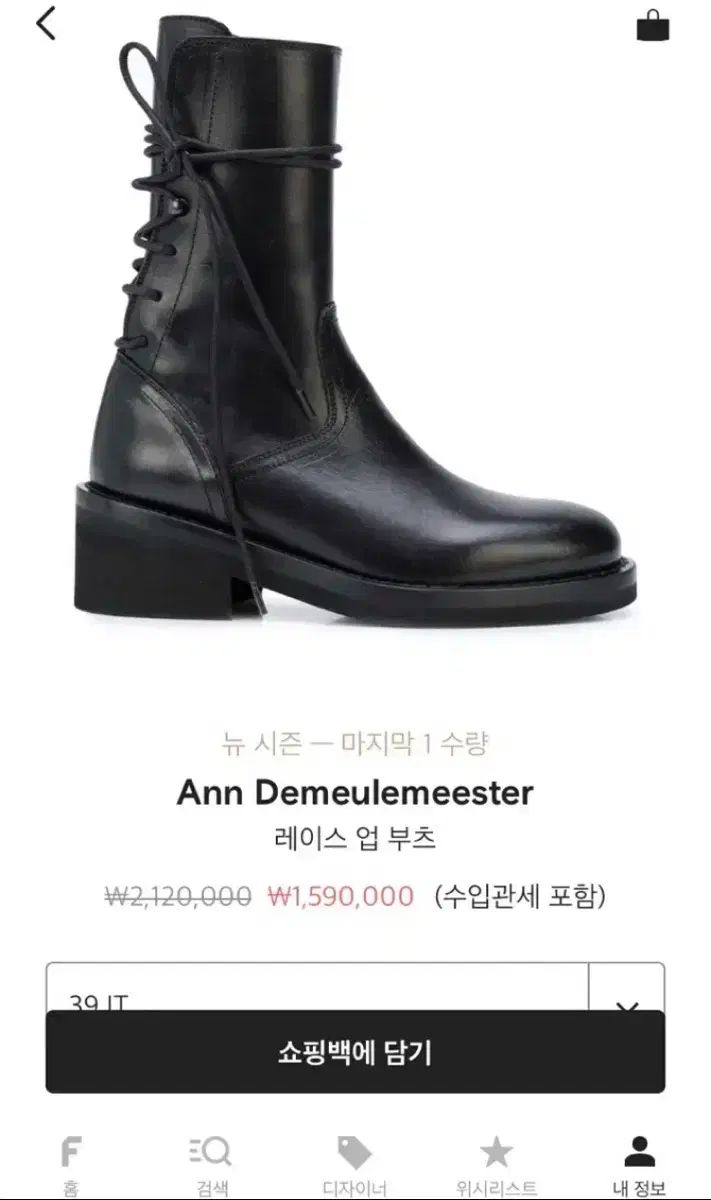This screenshot has height=1200, width=711.
Task: Select the 내 정보 tab
Action: point(639,1165)
